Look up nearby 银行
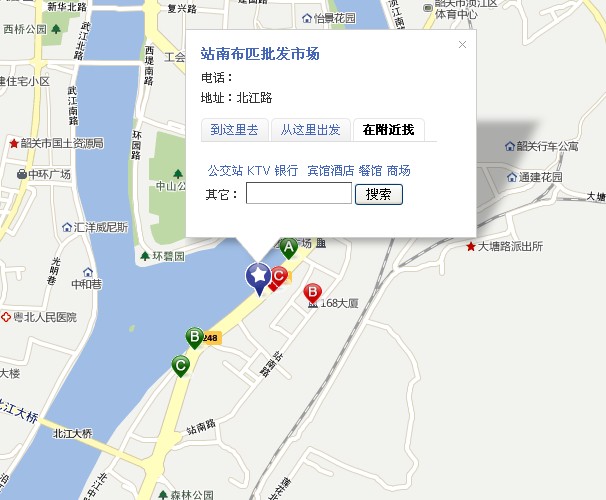 point(286,171)
